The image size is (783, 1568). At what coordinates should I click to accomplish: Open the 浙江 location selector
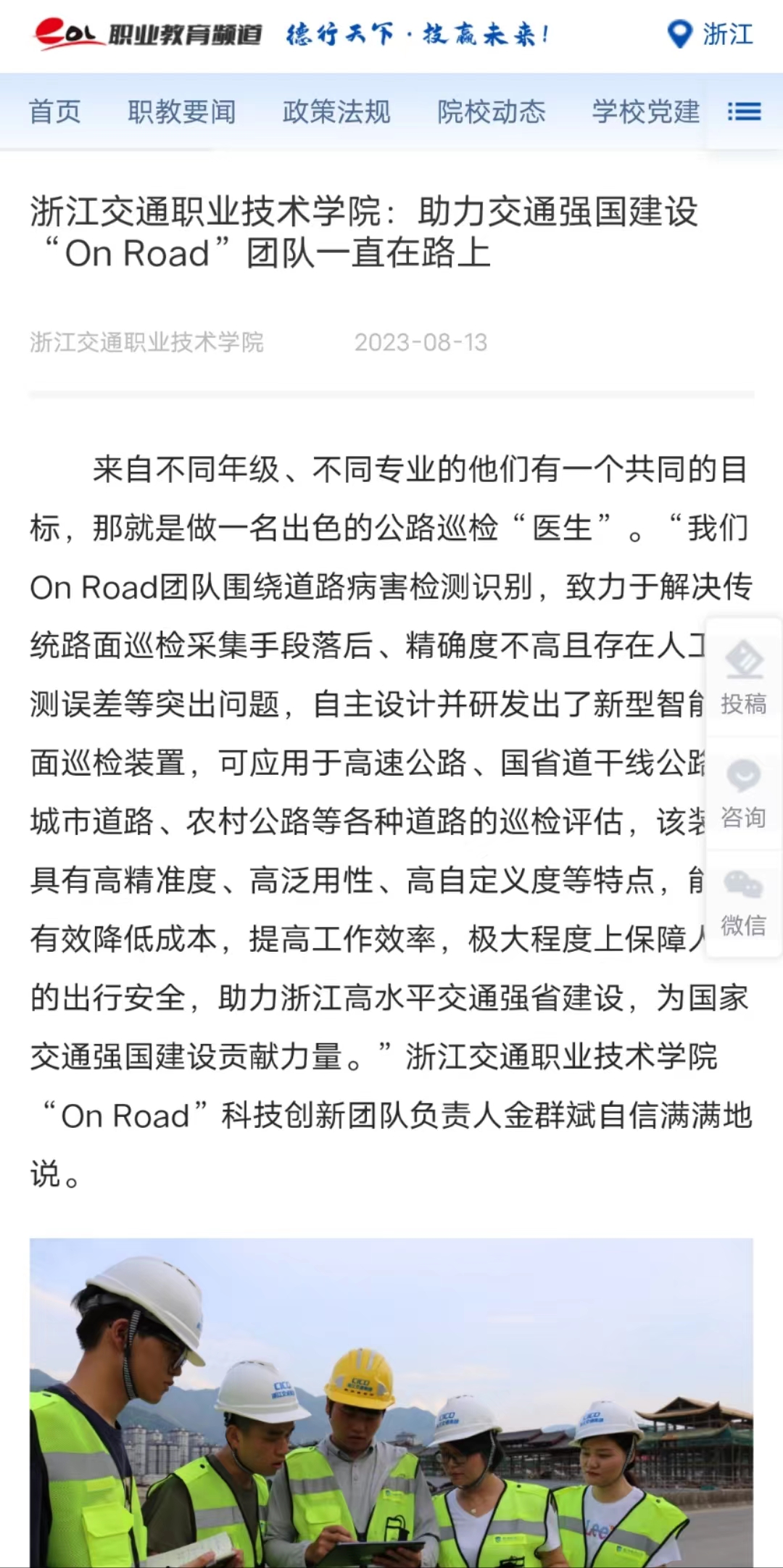(x=710, y=33)
